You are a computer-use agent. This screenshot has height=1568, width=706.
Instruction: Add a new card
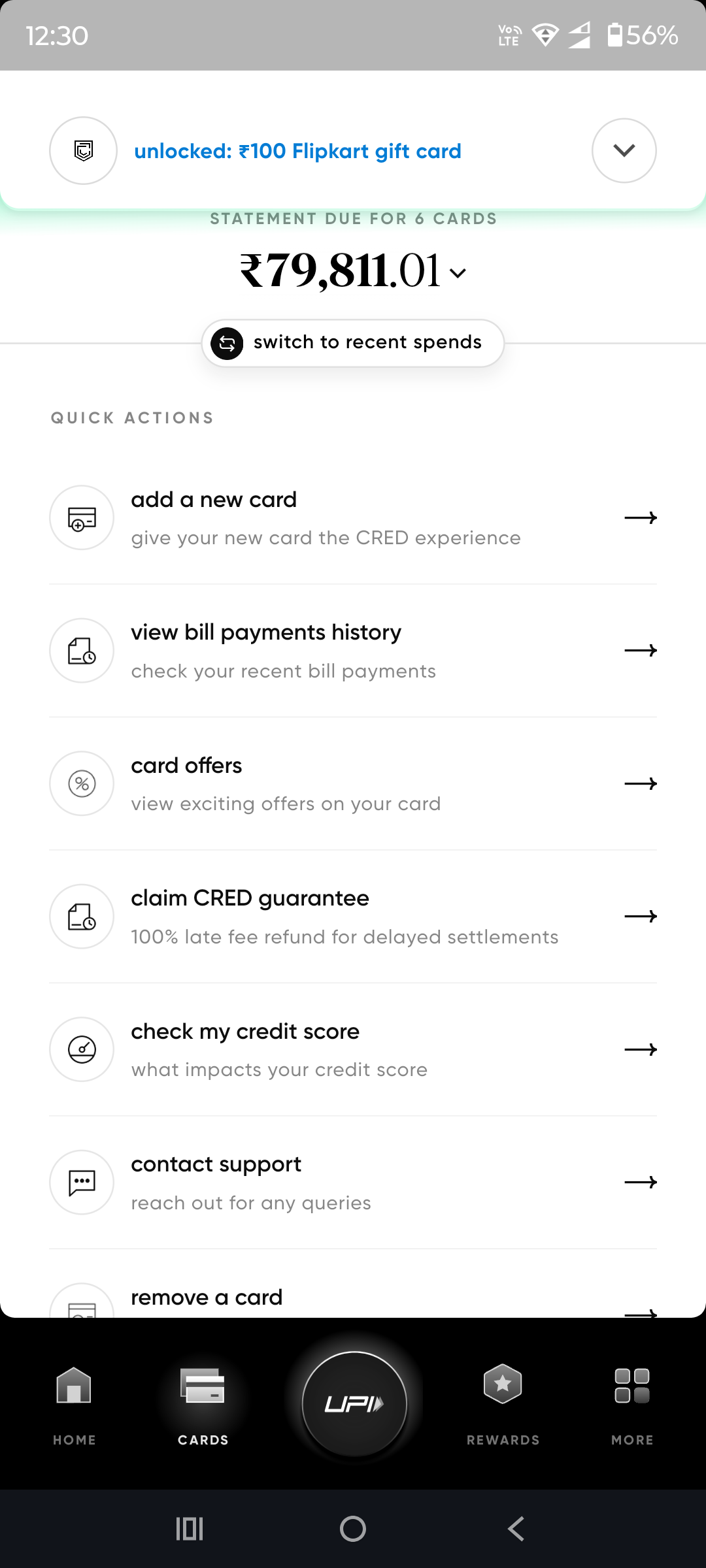pos(353,518)
